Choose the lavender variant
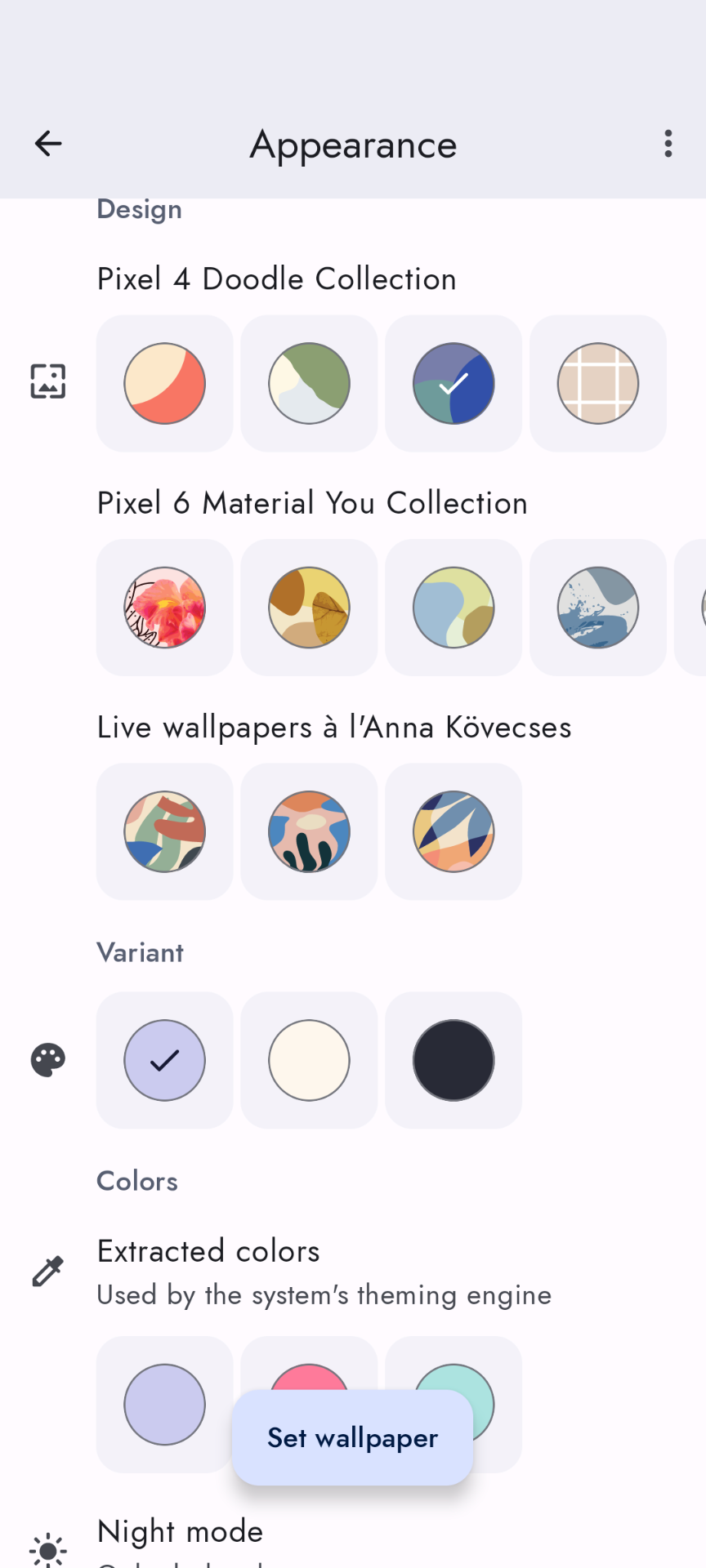 point(164,1060)
